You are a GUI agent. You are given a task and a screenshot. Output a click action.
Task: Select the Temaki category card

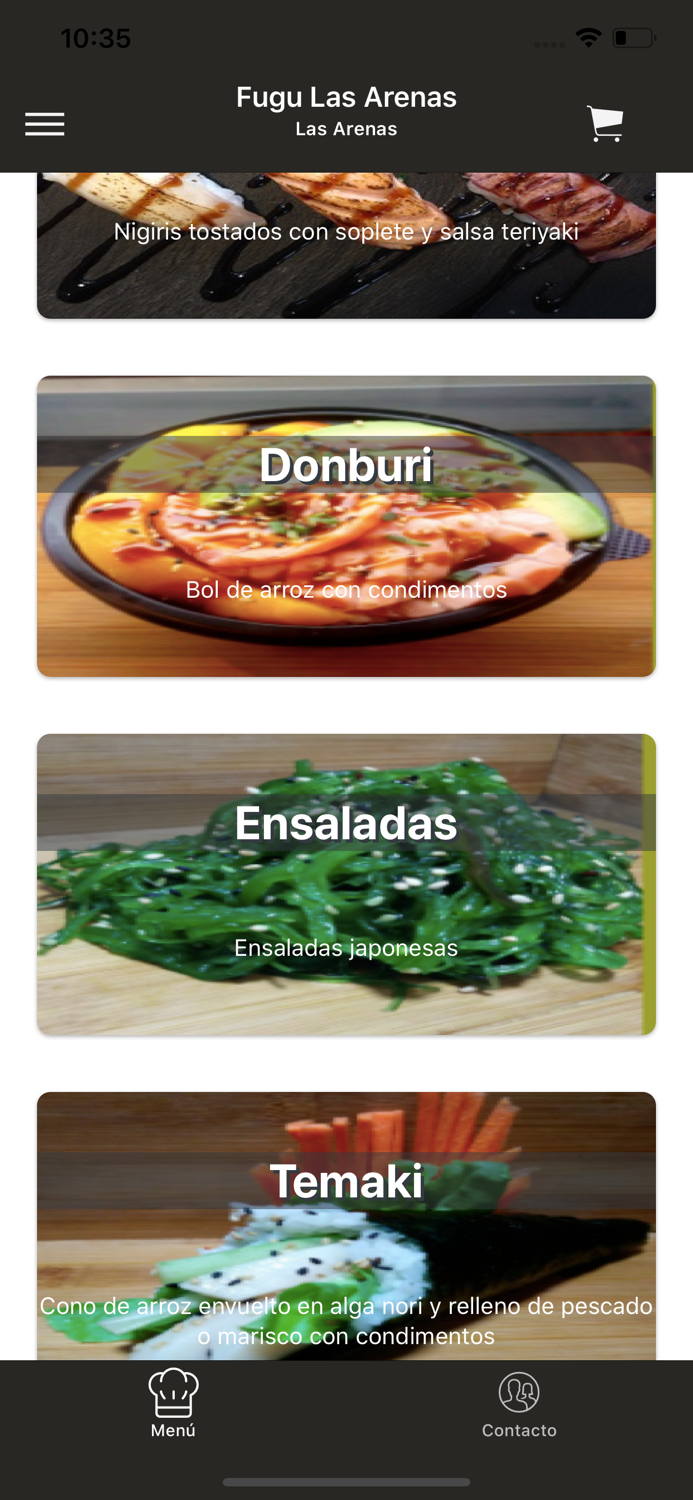pos(346,1225)
